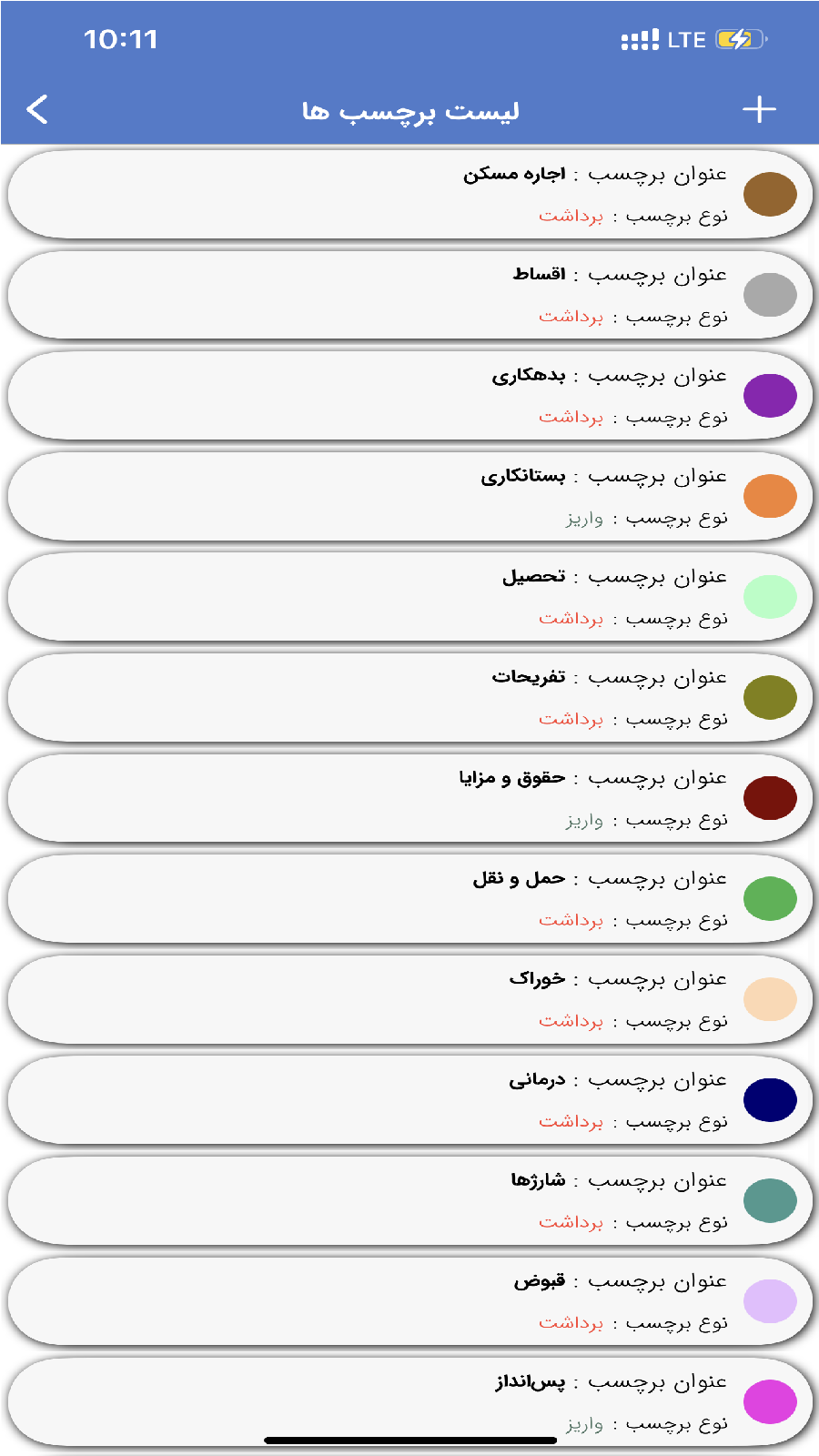The image size is (819, 1456).
Task: Tap the قبوض label row
Action: click(x=409, y=1301)
